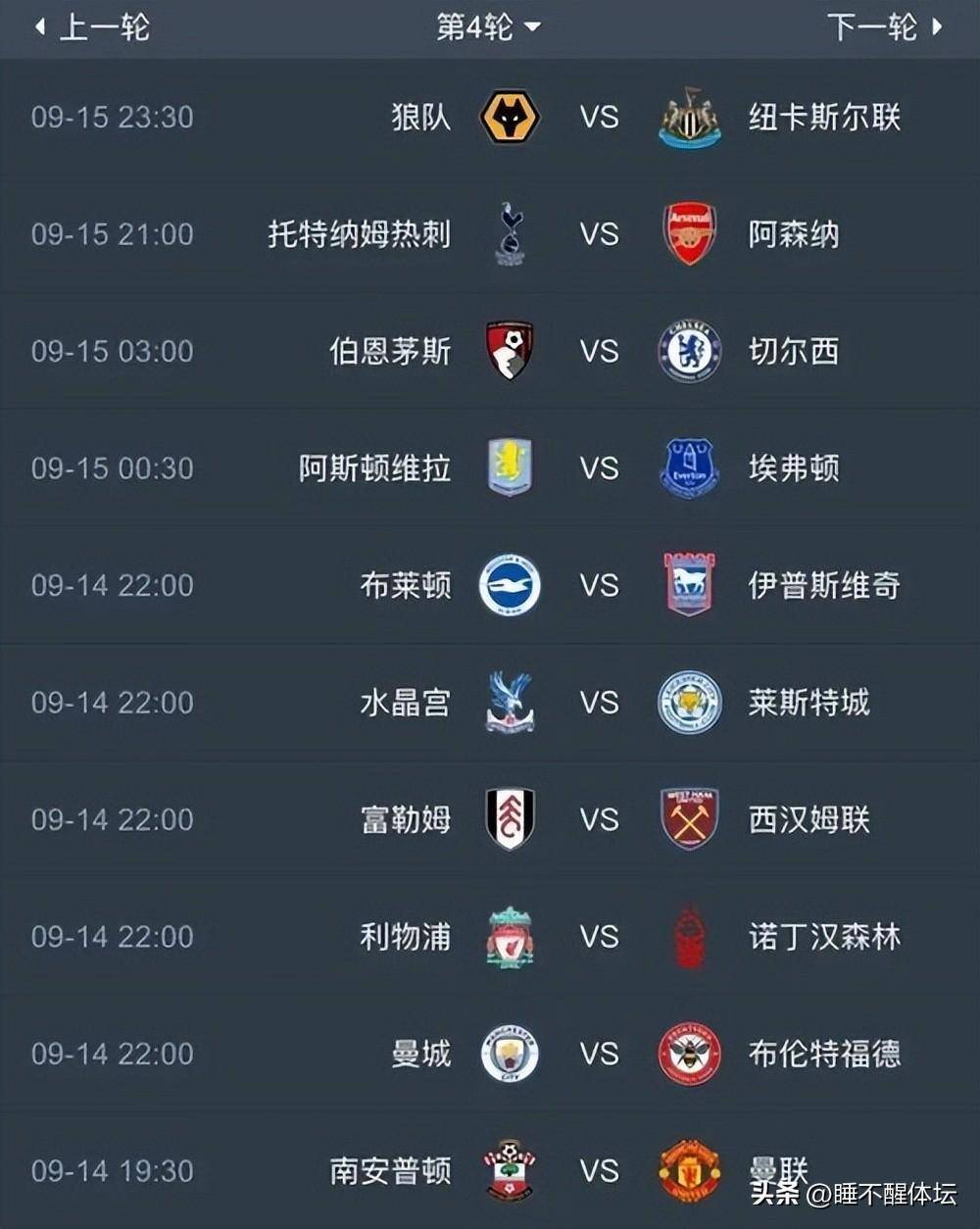
Task: Select the 布莱顿 vs 伊普斯维奇 fixture
Action: tap(598, 585)
